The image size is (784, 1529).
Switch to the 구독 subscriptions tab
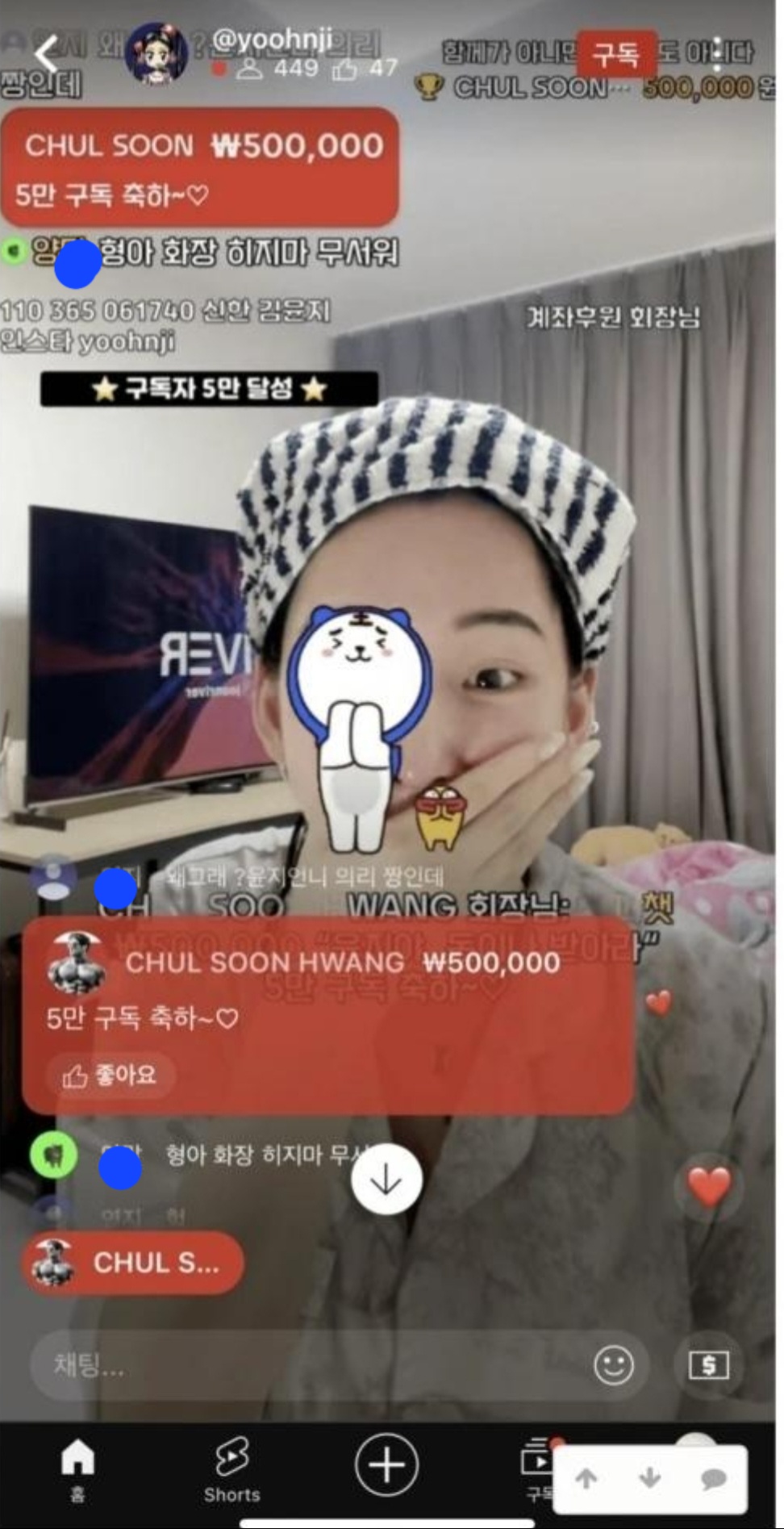[536, 1468]
